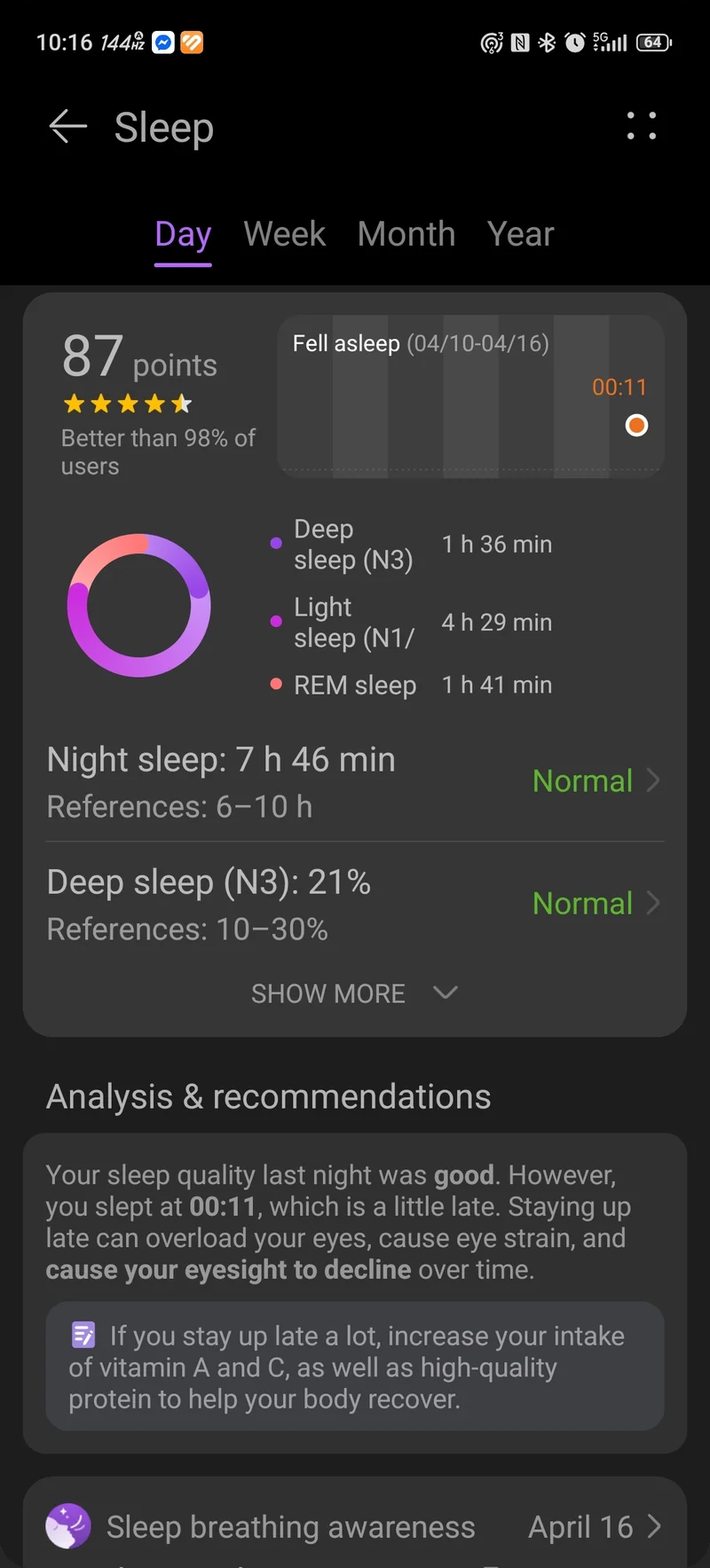The image size is (710, 1568).
Task: Switch to the Year tab
Action: coord(520,234)
